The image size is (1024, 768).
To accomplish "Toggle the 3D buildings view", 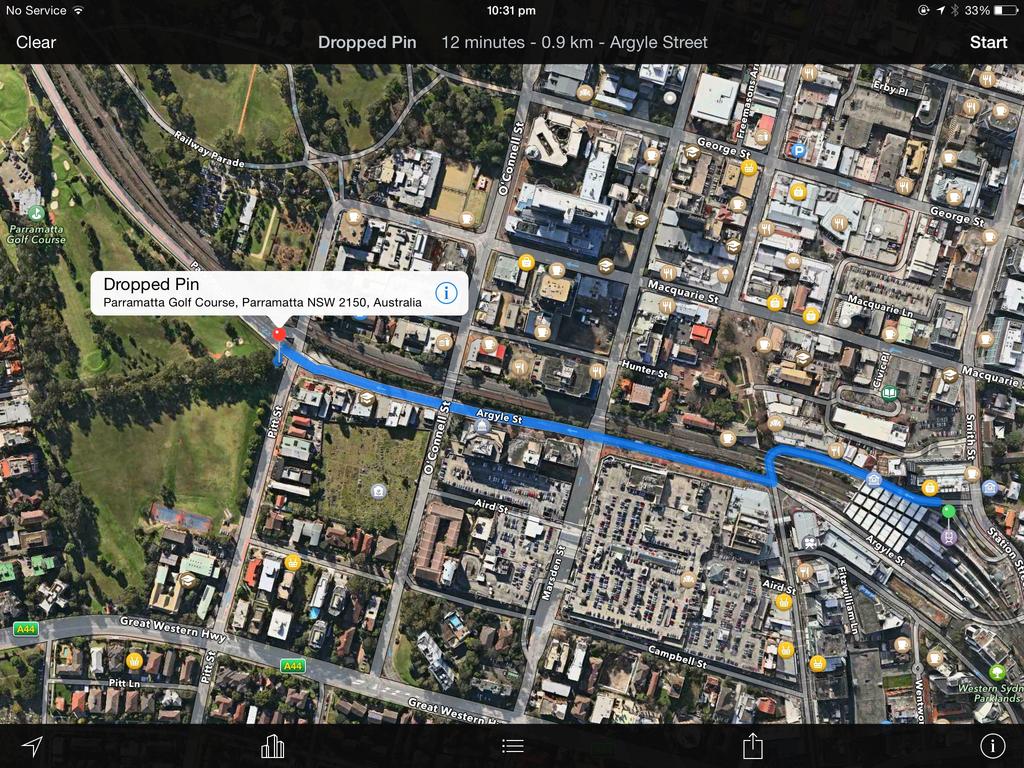I will [x=272, y=746].
